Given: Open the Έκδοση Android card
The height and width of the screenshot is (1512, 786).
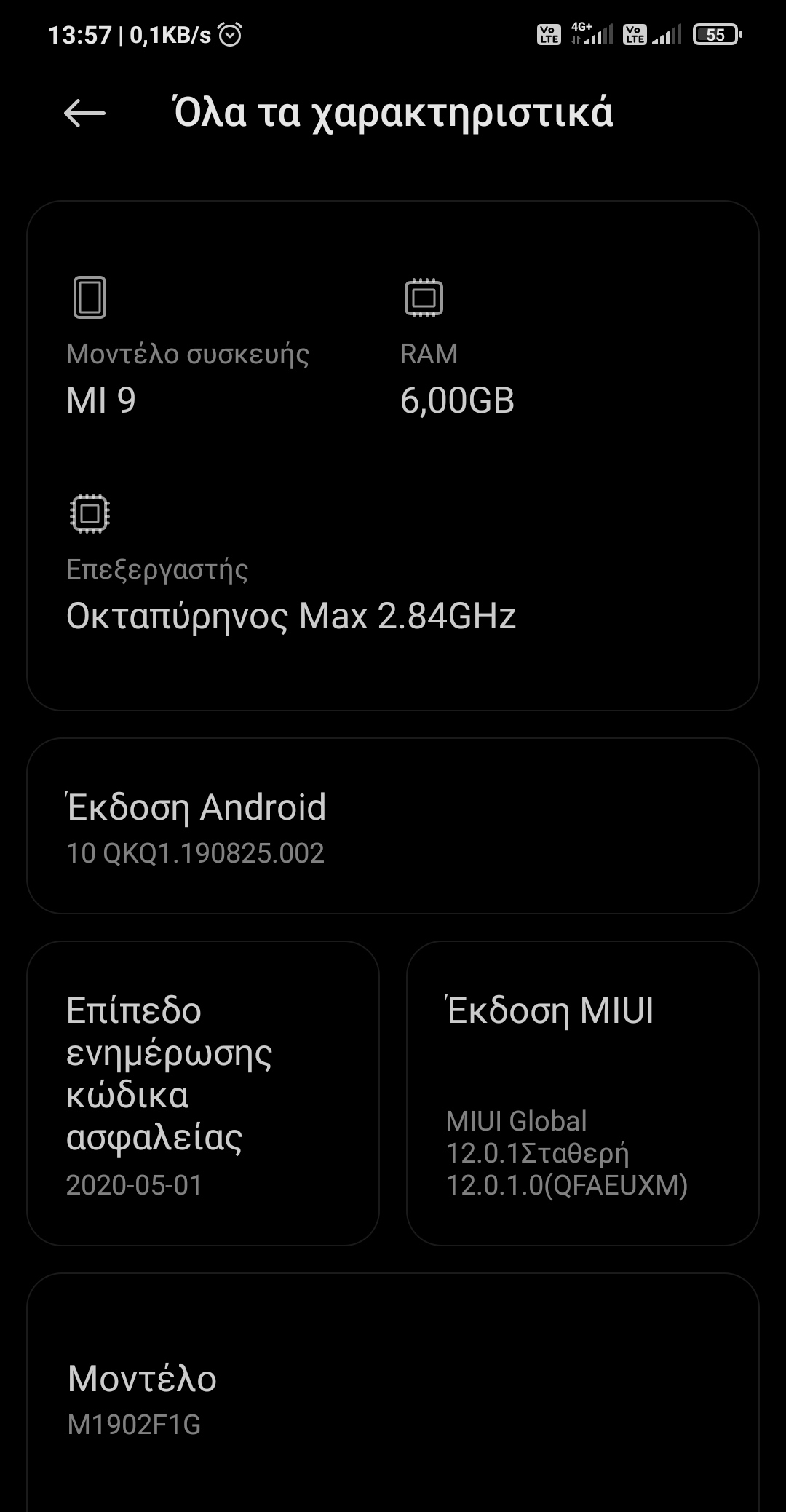Looking at the screenshot, I should [393, 826].
